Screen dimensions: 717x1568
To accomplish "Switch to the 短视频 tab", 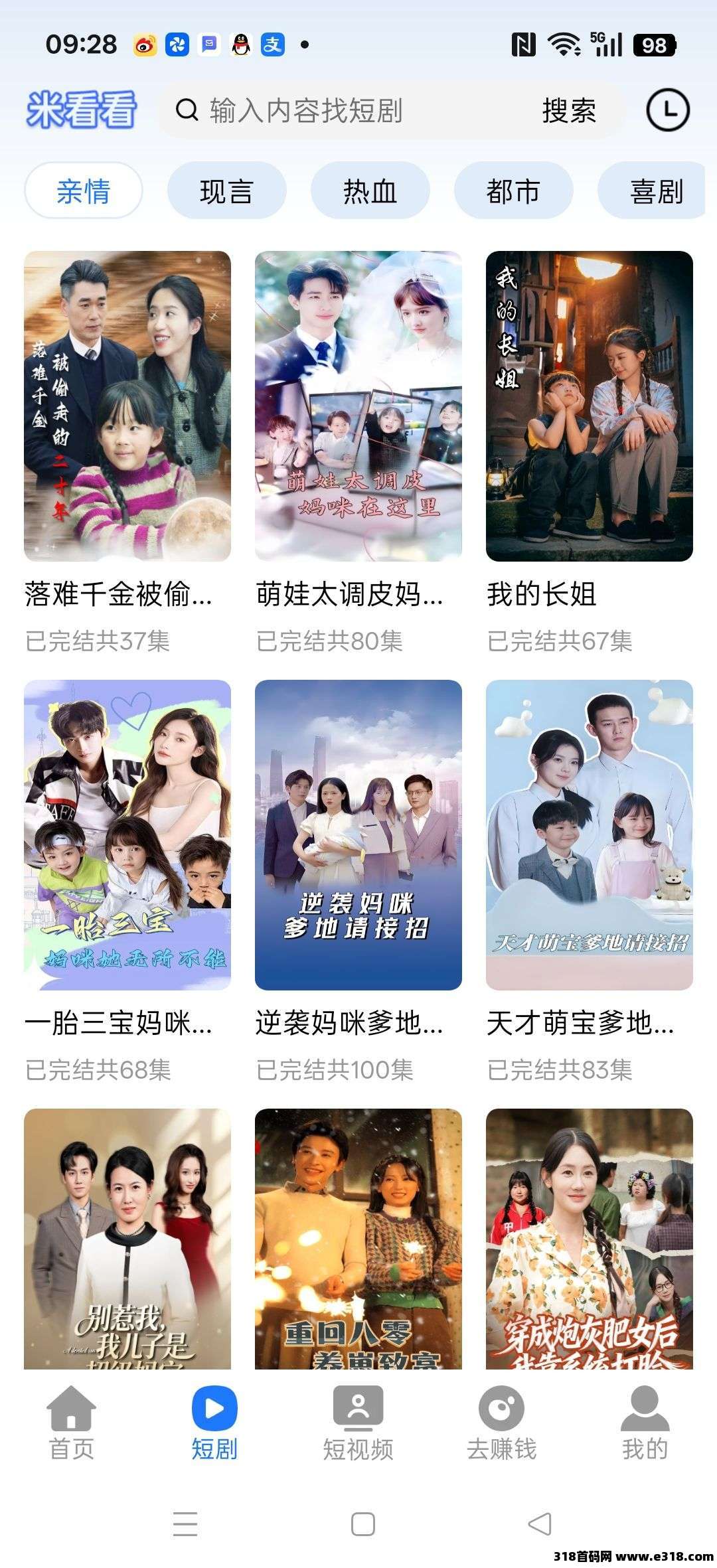I will click(x=358, y=1422).
